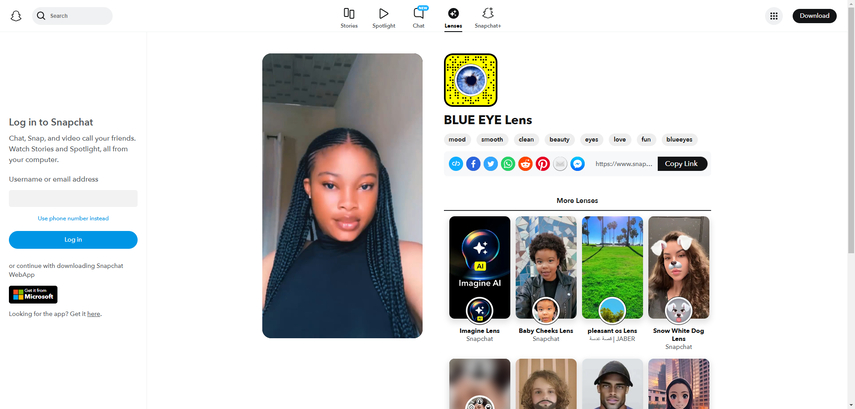Switch to the Spotlight tab
Viewport: 855px width, 409px height.
click(384, 17)
